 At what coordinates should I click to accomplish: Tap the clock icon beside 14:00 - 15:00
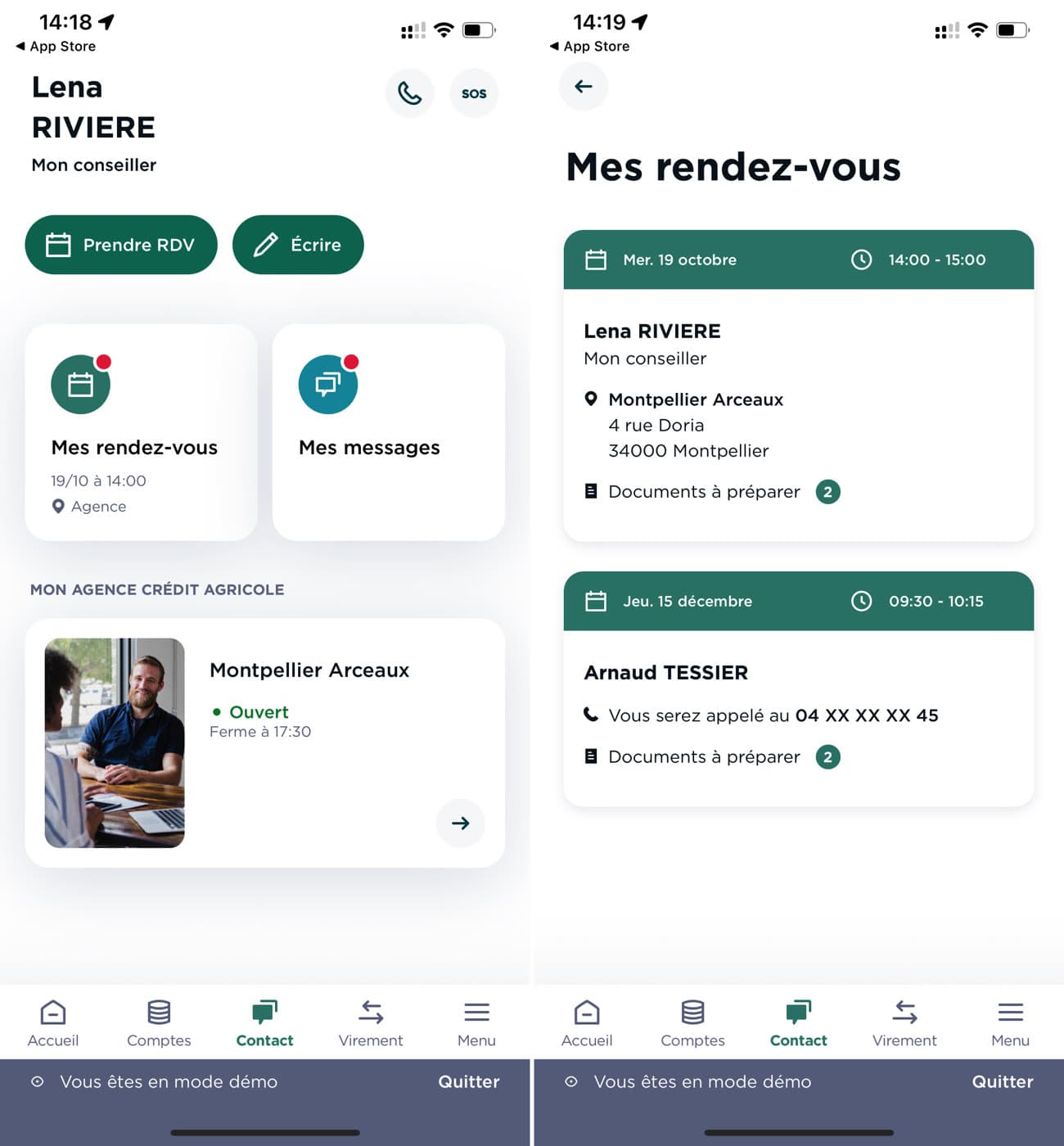pos(861,259)
